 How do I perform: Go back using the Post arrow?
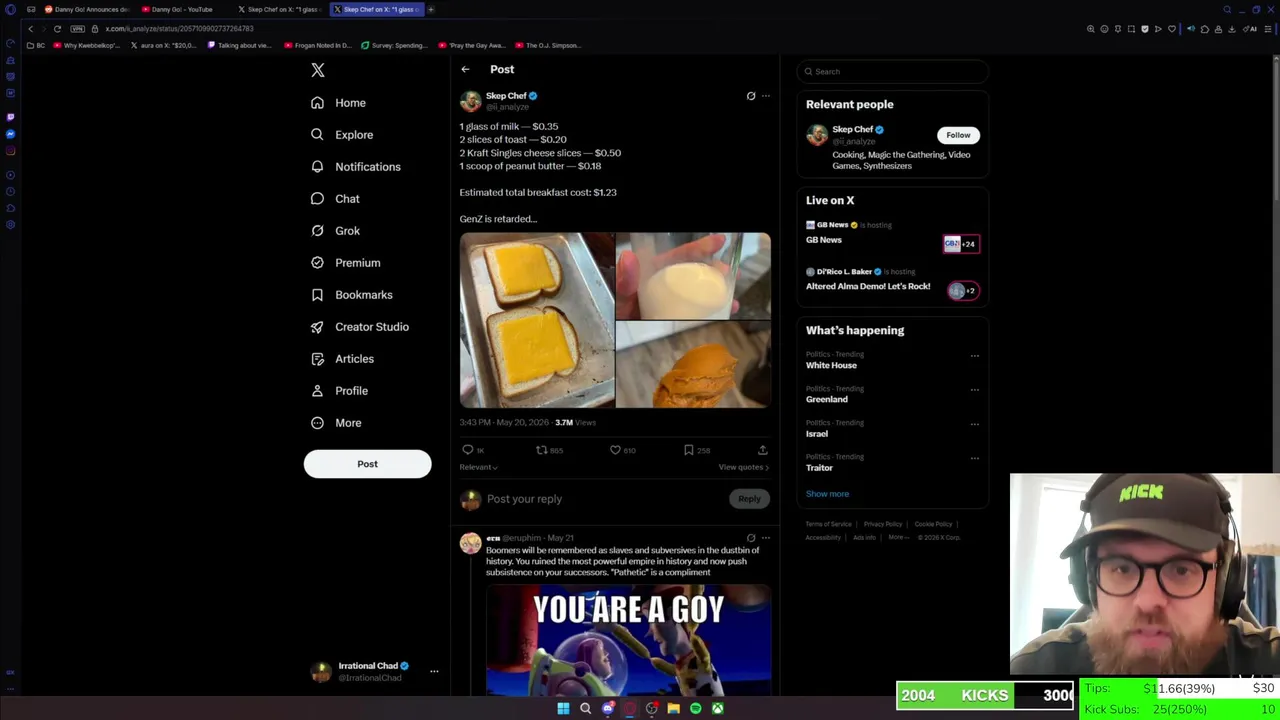point(465,69)
